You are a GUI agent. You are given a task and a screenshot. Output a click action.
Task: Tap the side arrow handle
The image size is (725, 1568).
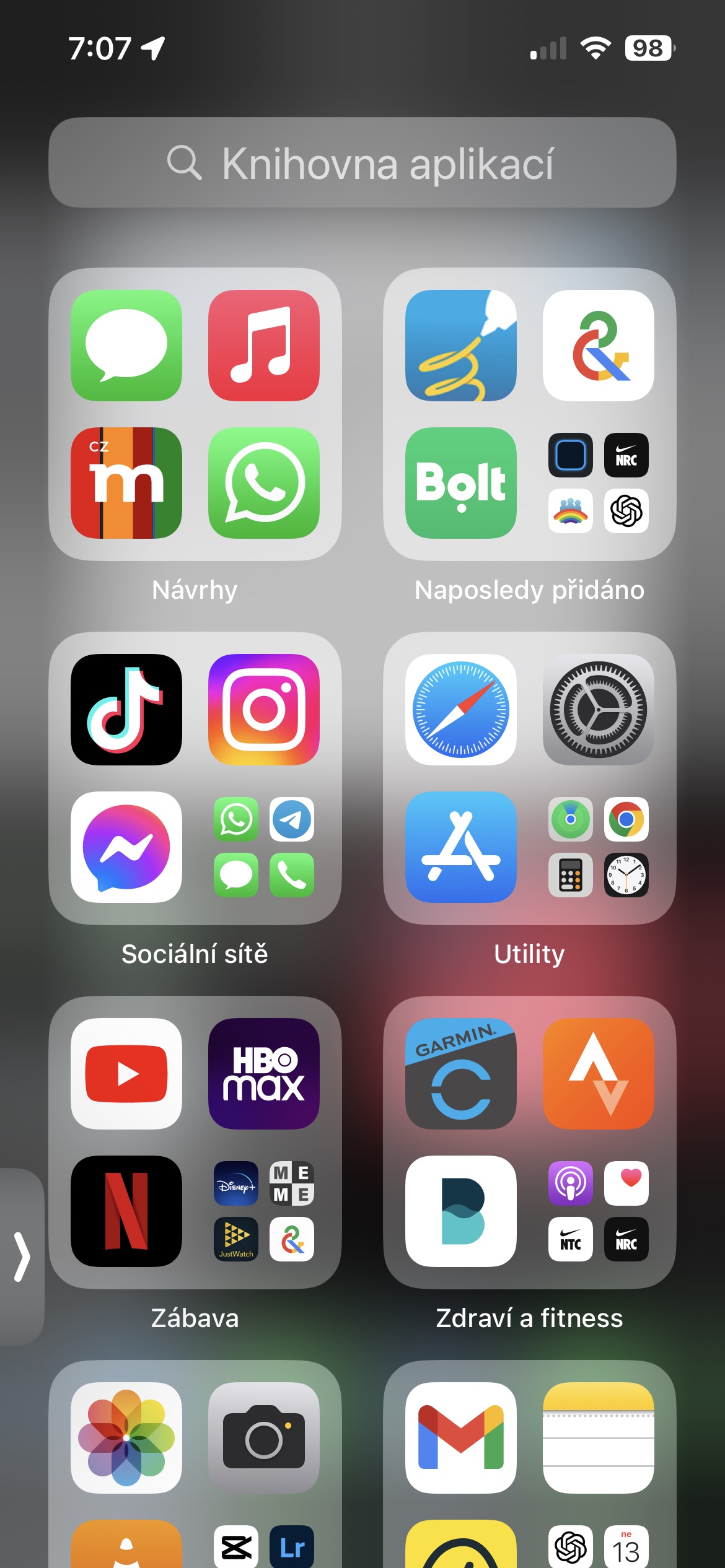click(22, 1256)
